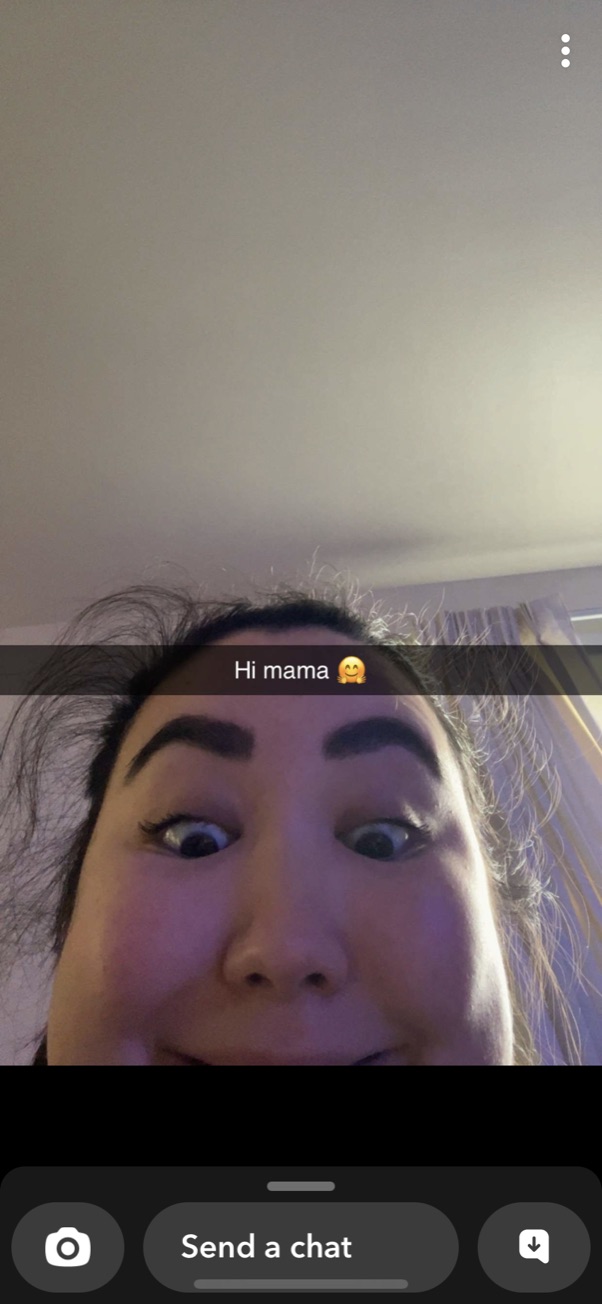Open the three-dot overflow menu
Viewport: 602px width, 1304px height.
point(565,51)
